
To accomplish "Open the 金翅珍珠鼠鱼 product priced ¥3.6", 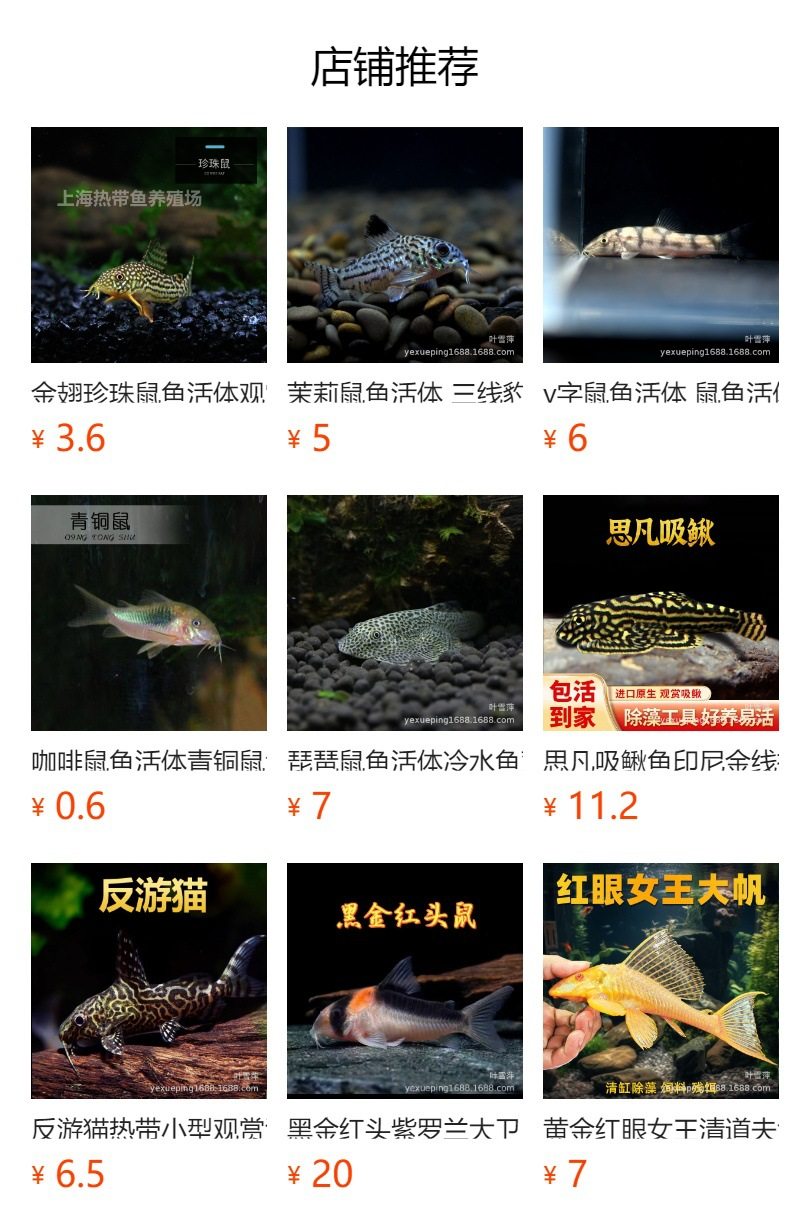I will [149, 245].
